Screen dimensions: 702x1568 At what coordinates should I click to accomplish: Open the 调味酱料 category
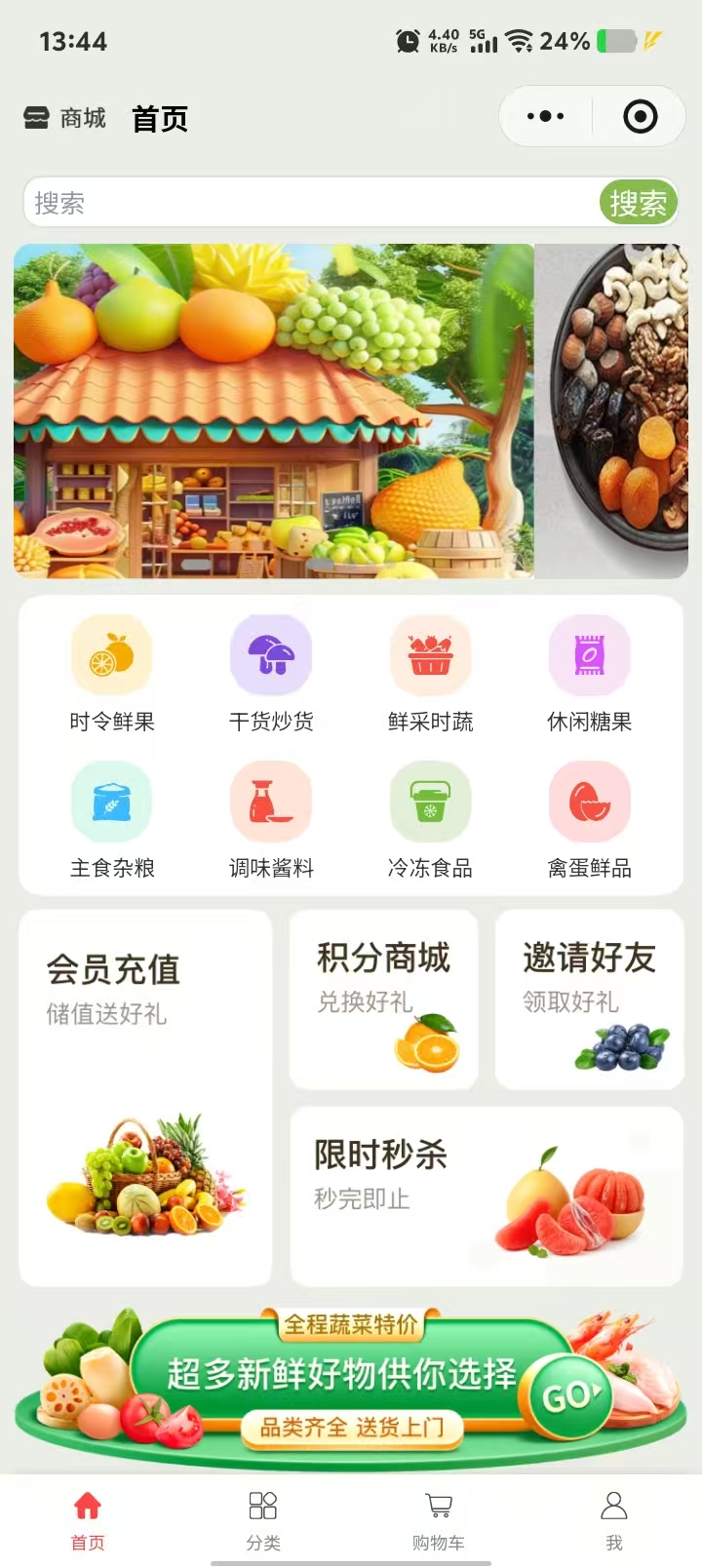[x=271, y=819]
